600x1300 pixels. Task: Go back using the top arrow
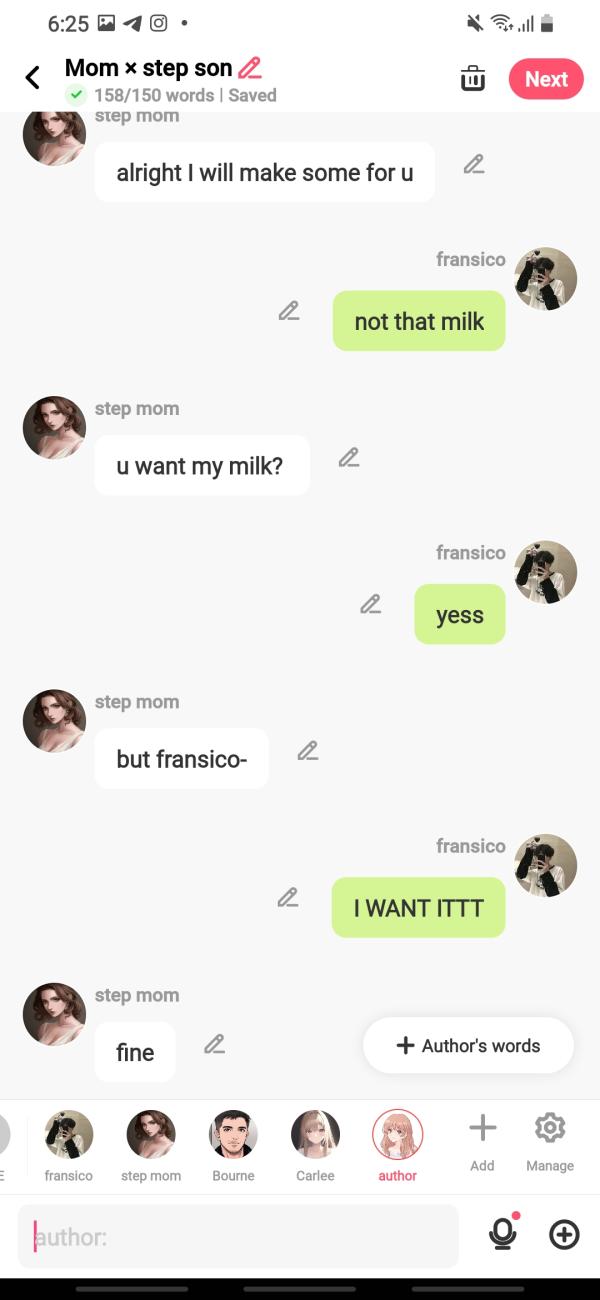coord(33,78)
